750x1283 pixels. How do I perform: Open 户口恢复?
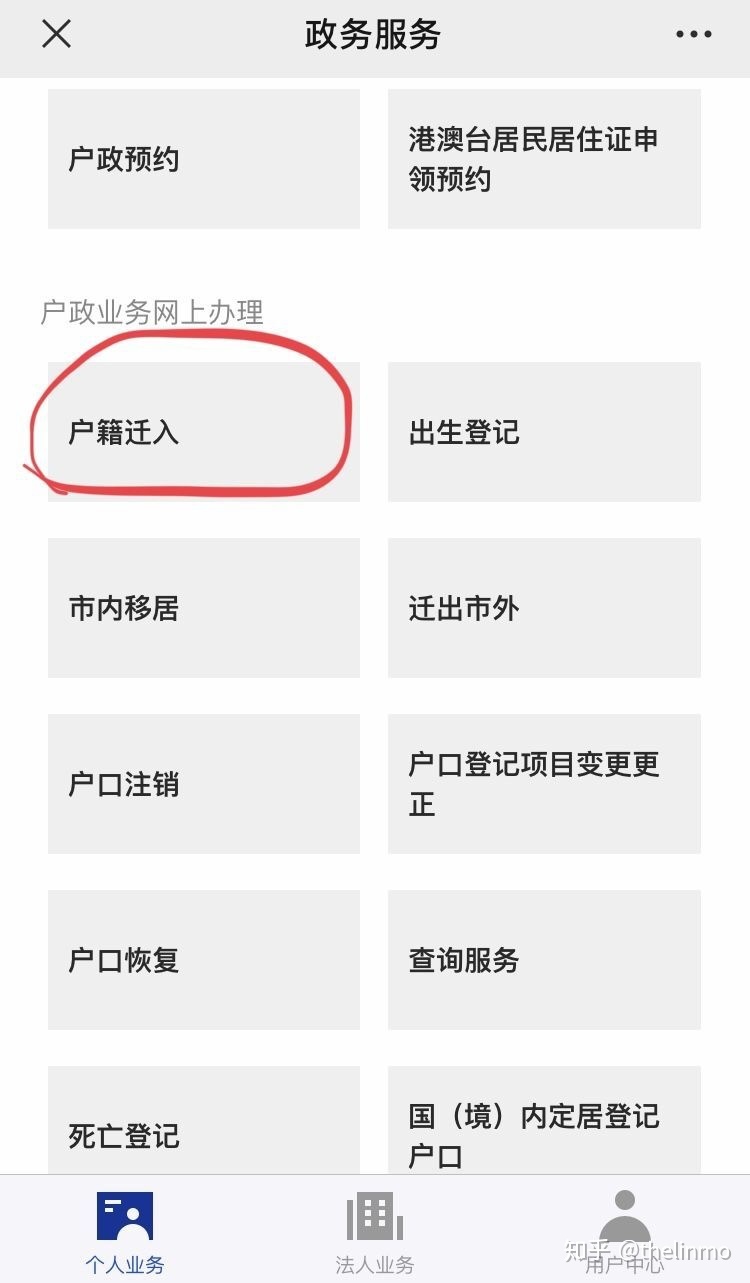[x=204, y=960]
